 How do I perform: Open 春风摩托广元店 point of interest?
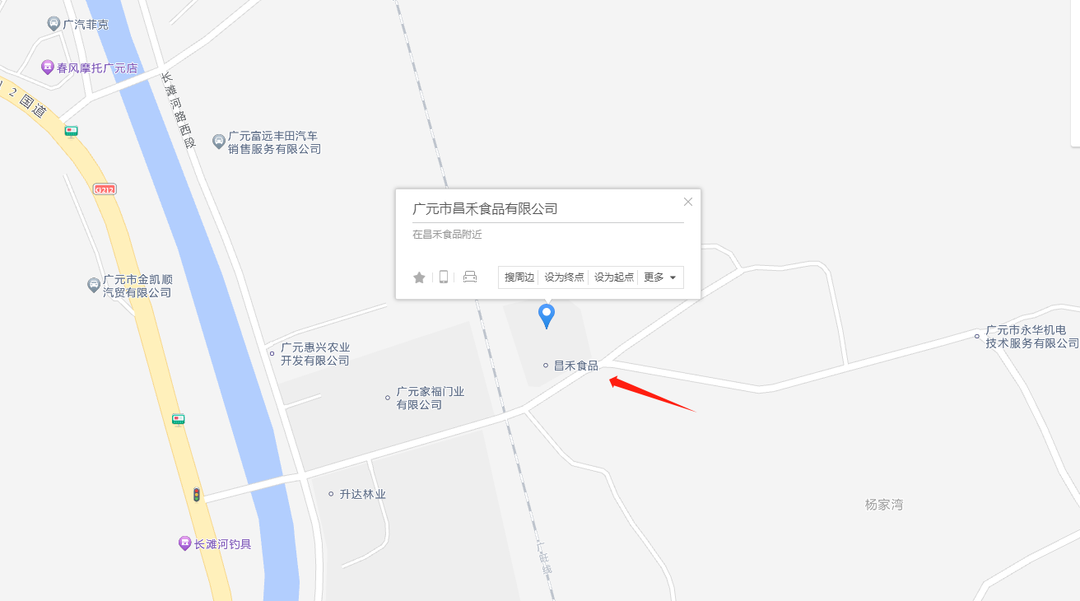pos(96,68)
